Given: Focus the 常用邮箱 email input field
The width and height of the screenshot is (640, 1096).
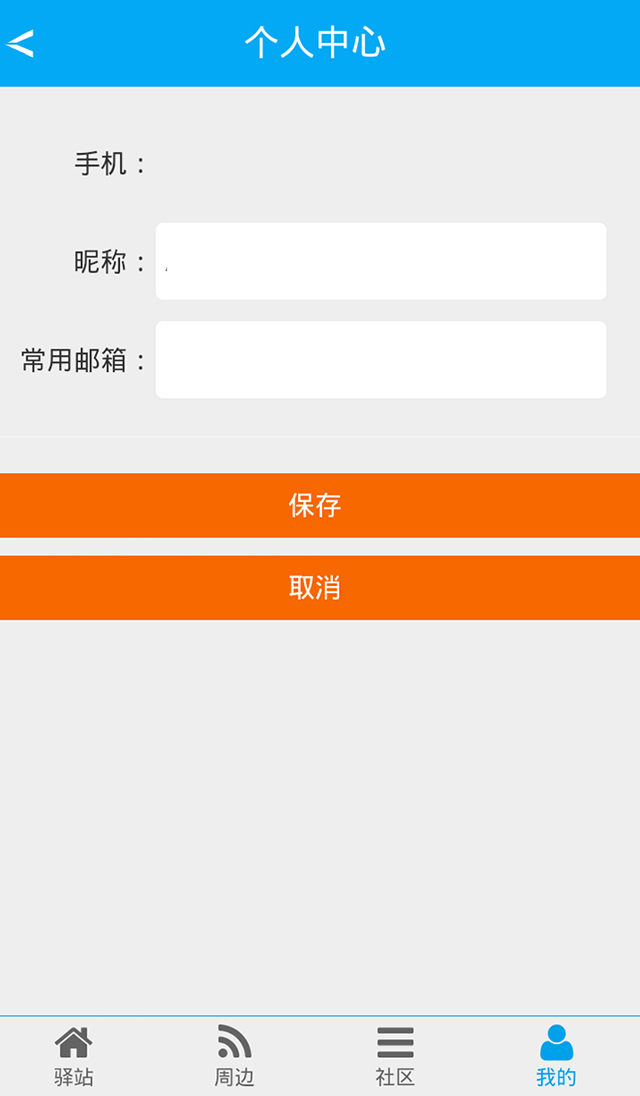Looking at the screenshot, I should tap(380, 360).
